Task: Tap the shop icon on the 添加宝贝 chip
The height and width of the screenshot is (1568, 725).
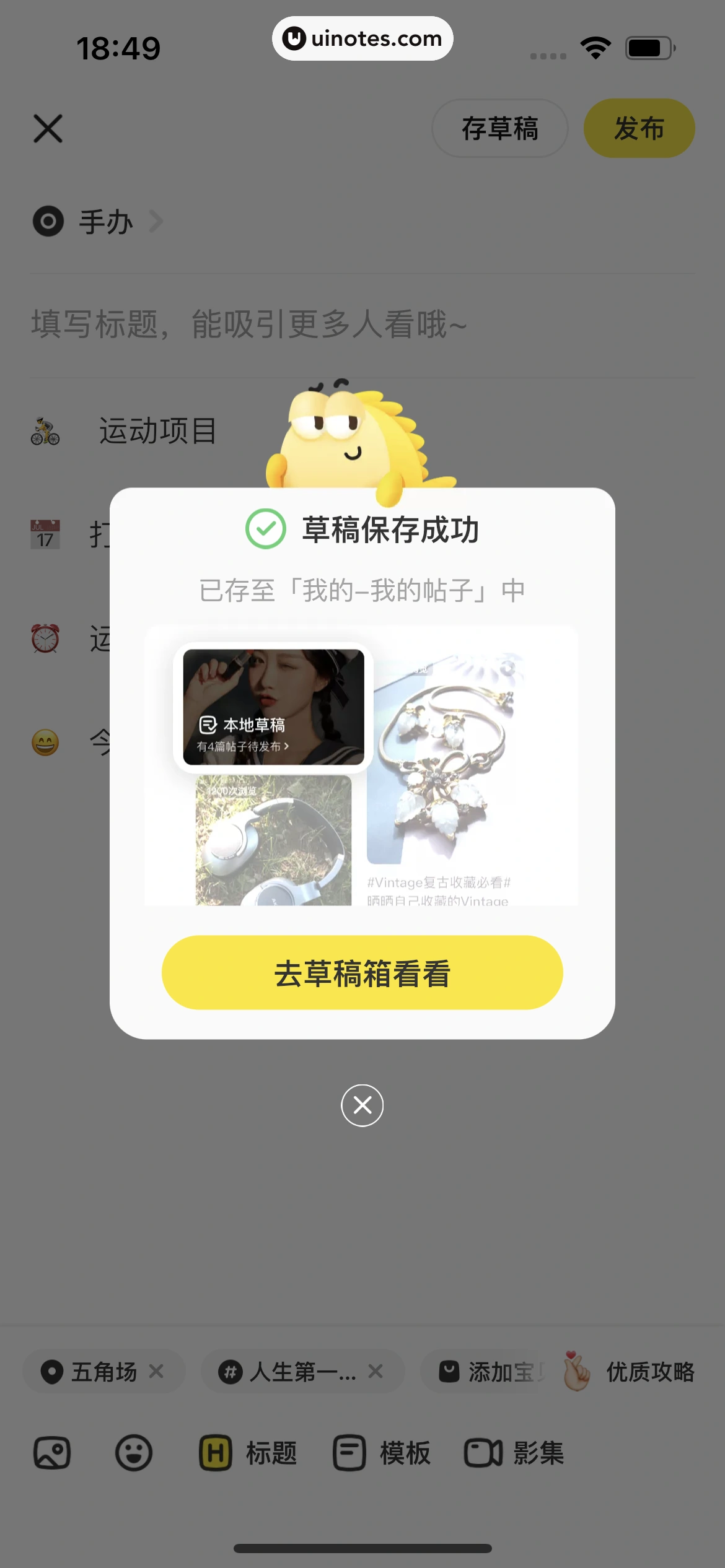Action: point(450,1371)
